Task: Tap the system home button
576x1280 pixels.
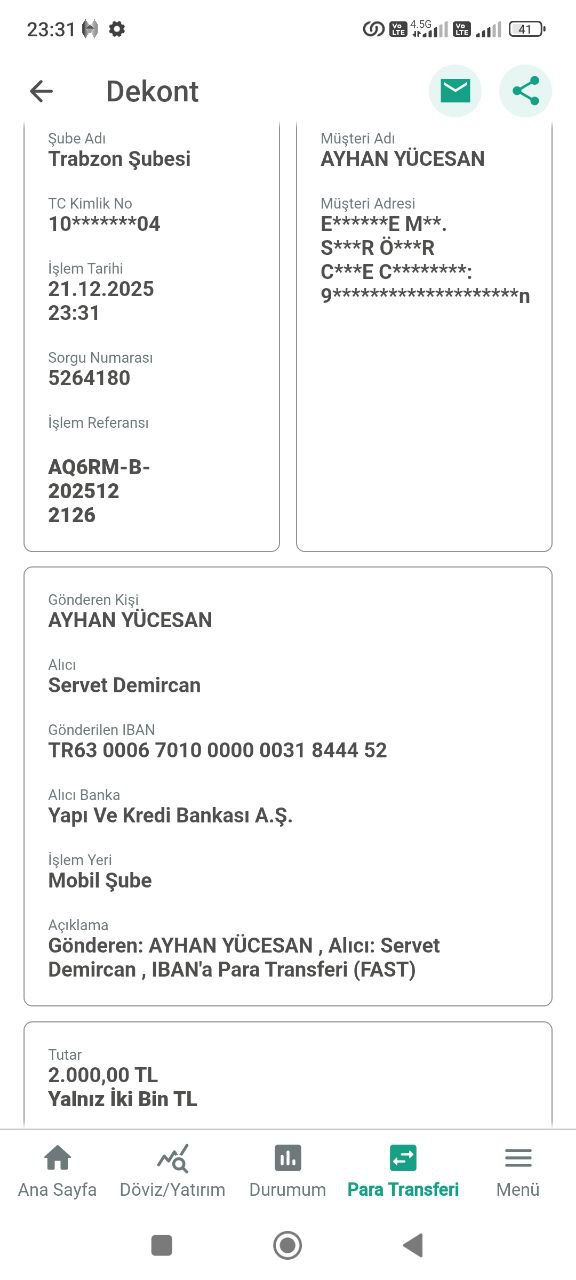Action: 288,1245
